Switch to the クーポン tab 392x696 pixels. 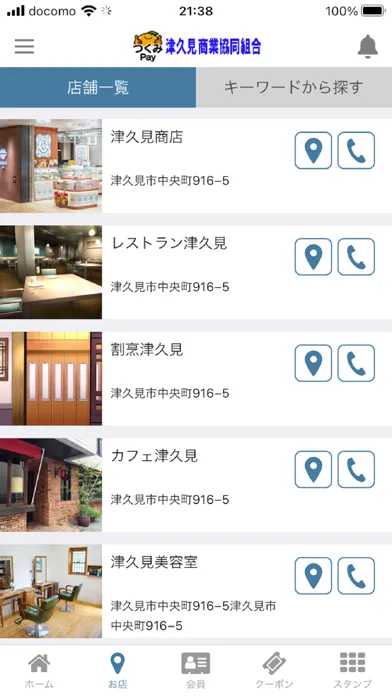tap(274, 670)
